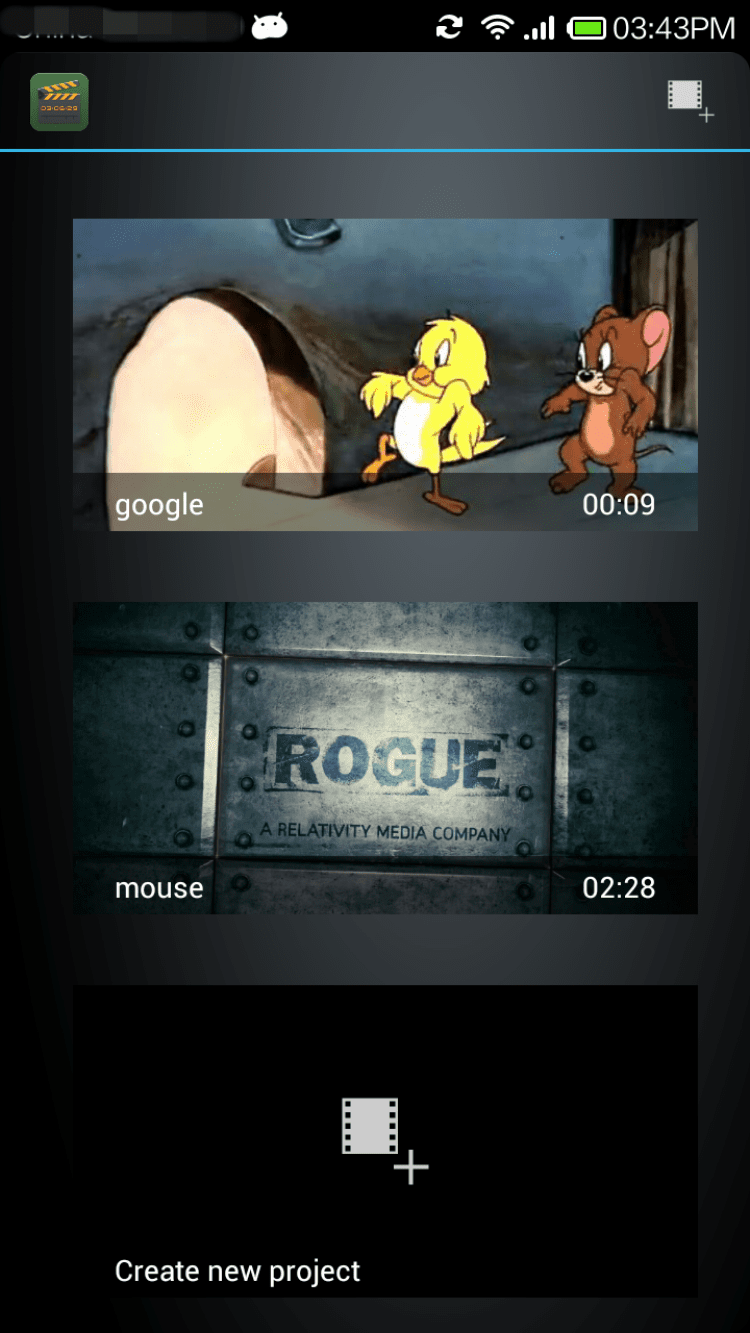
Task: Select the Create new project tile
Action: pos(385,1140)
